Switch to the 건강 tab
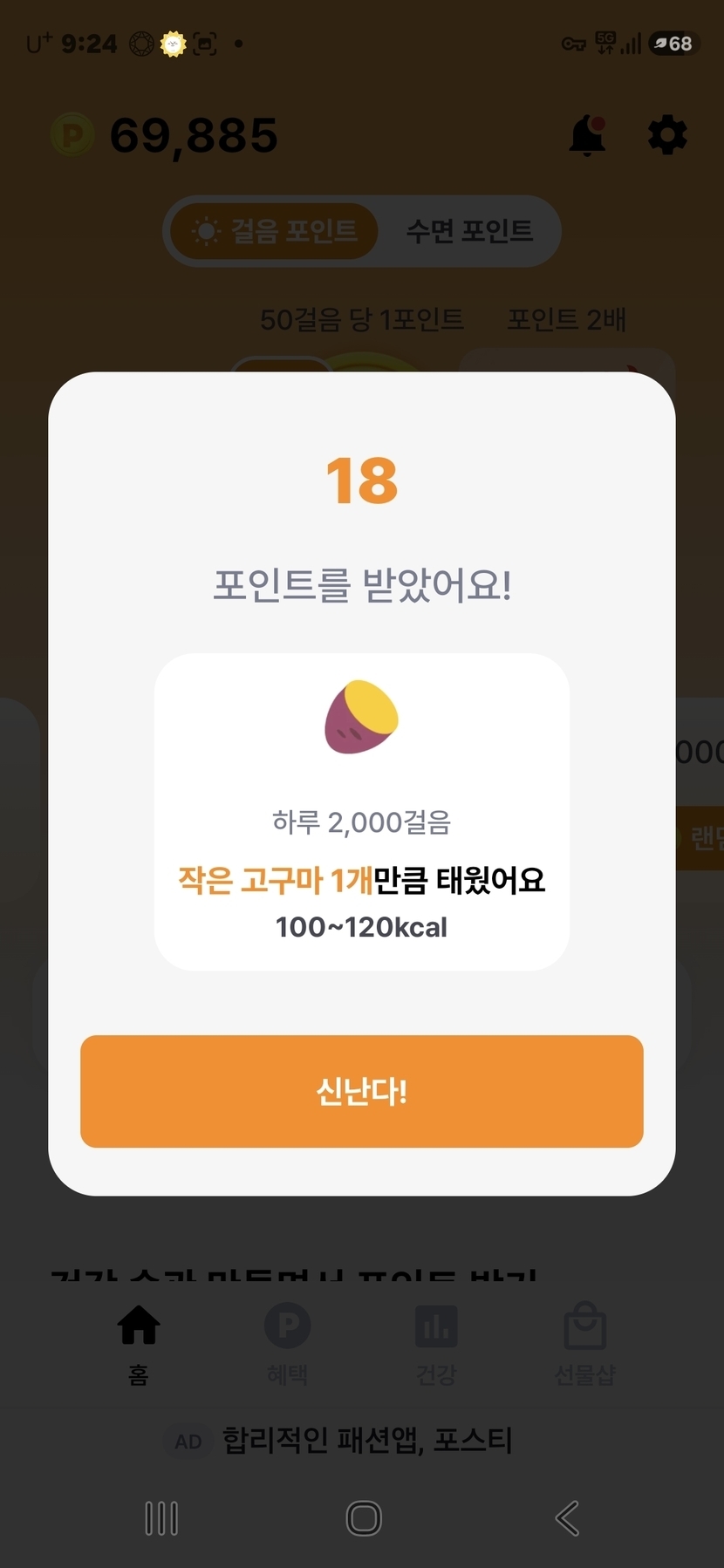Image resolution: width=724 pixels, height=1568 pixels. (x=436, y=1344)
